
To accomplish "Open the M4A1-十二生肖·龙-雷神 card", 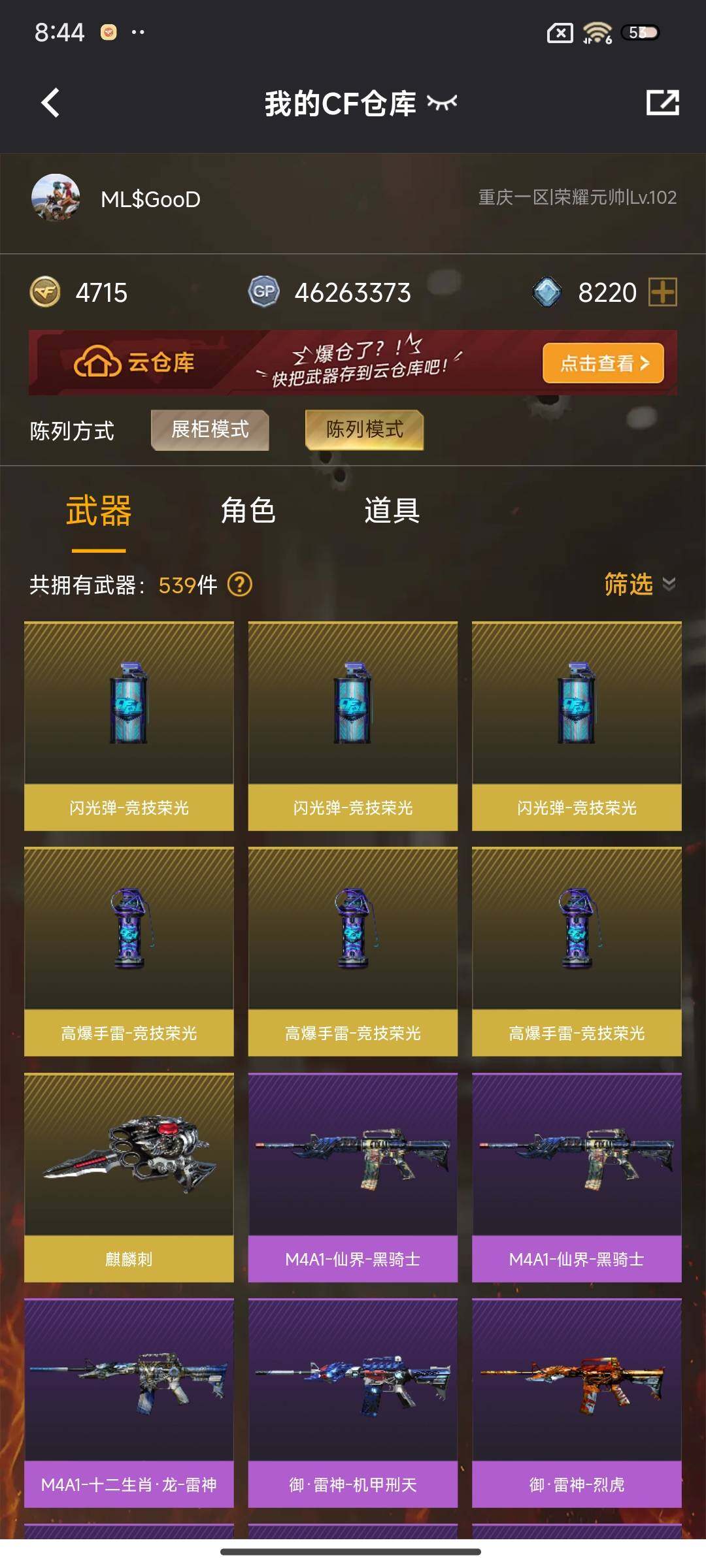I will click(129, 1403).
